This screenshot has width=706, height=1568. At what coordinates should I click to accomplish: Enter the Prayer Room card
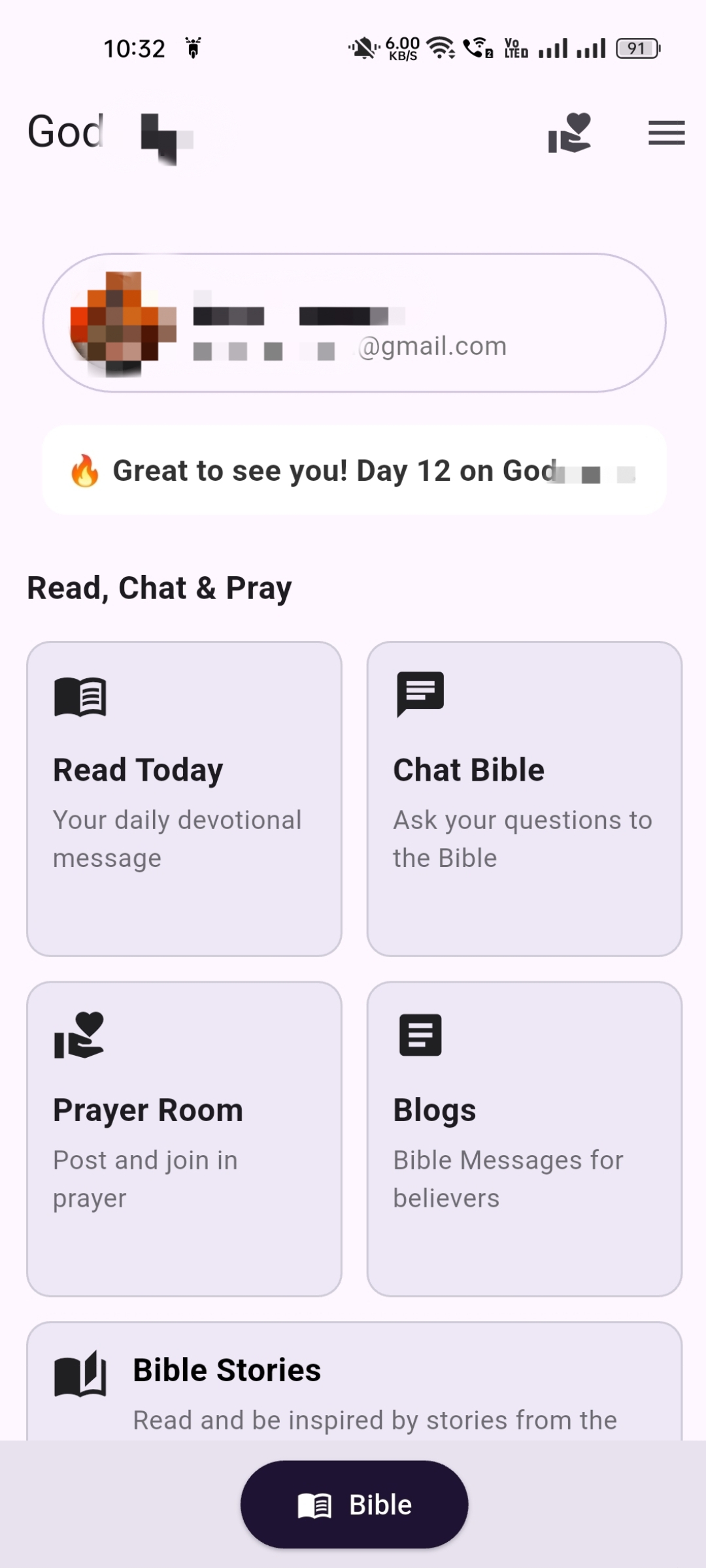184,1139
